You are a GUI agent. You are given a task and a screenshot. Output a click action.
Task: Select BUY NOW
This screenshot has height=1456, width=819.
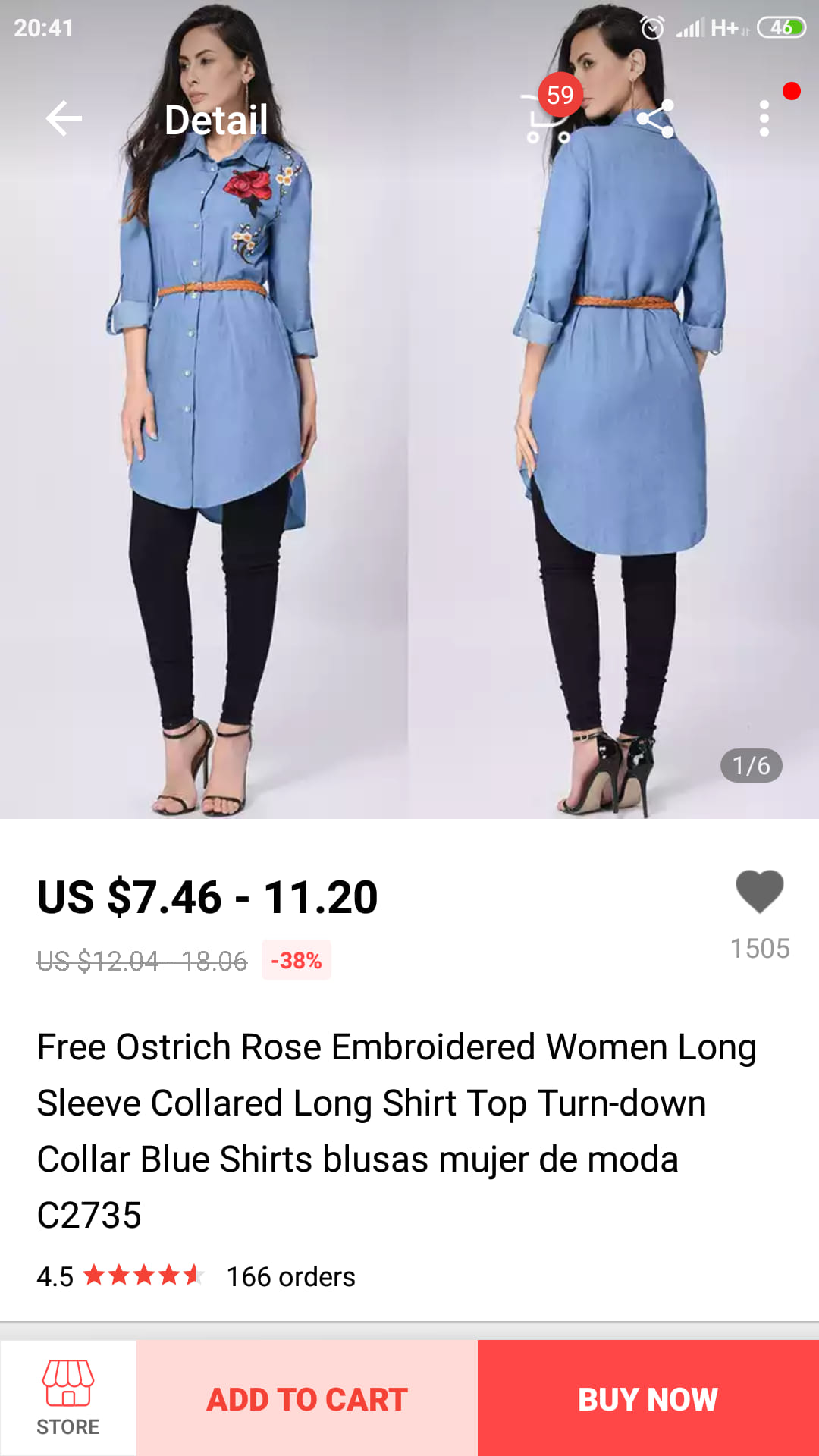click(x=648, y=1398)
